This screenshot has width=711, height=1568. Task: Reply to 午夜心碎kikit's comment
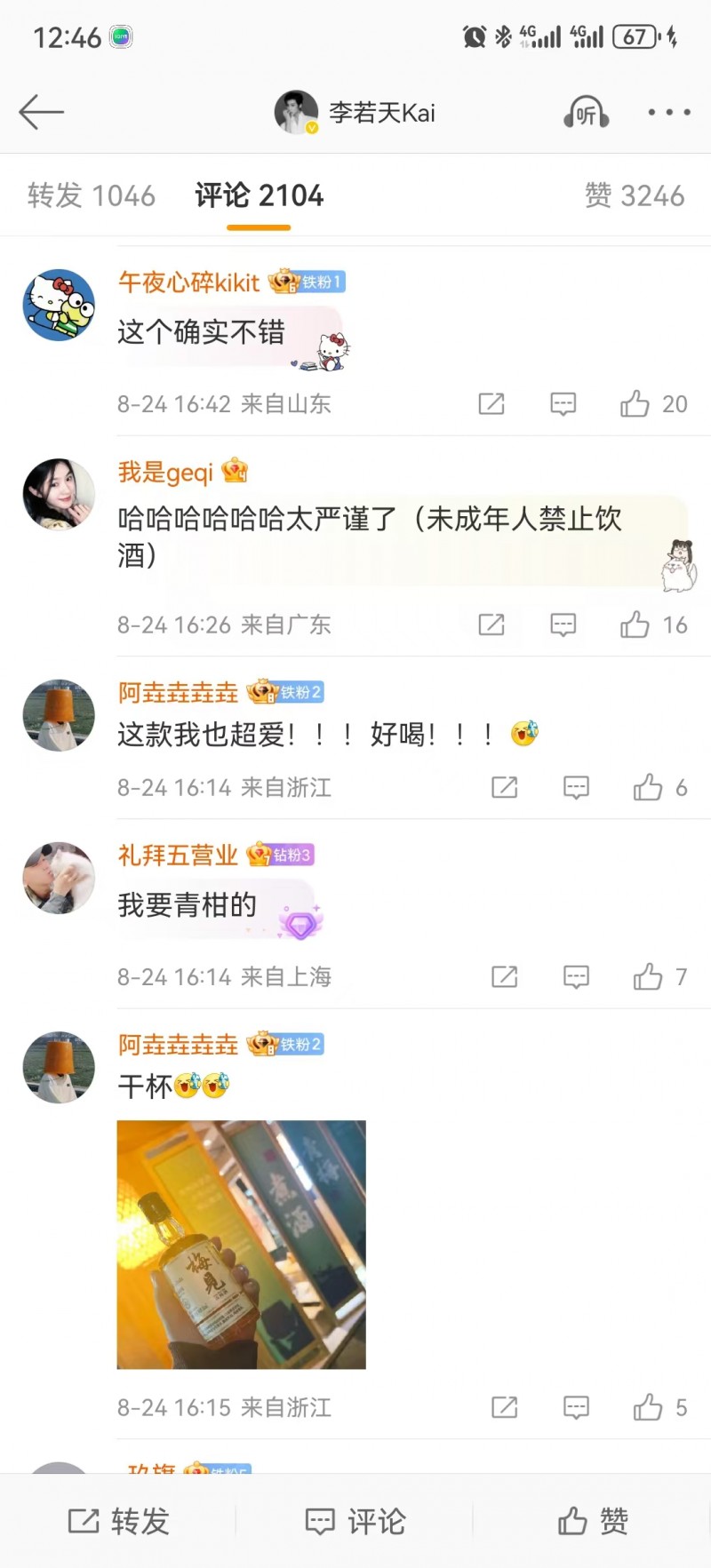pos(563,404)
